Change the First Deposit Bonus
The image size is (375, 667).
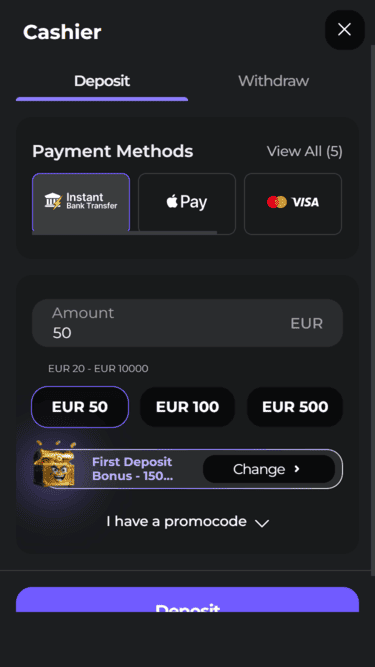coord(269,469)
